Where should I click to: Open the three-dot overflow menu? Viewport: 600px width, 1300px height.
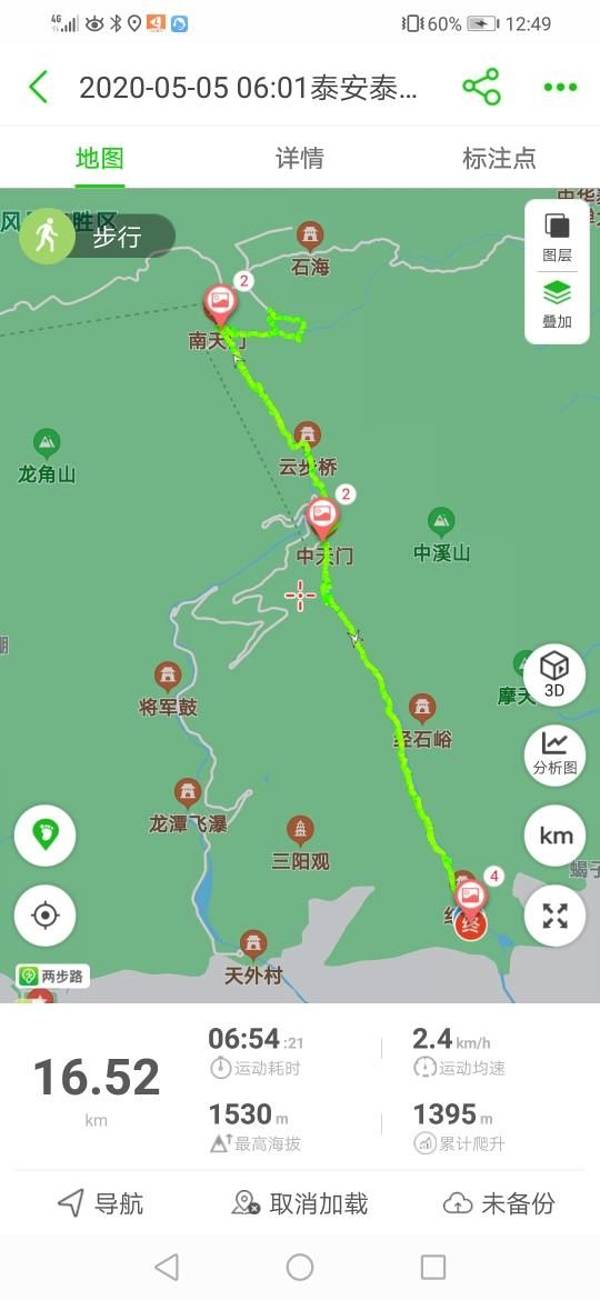[x=560, y=88]
